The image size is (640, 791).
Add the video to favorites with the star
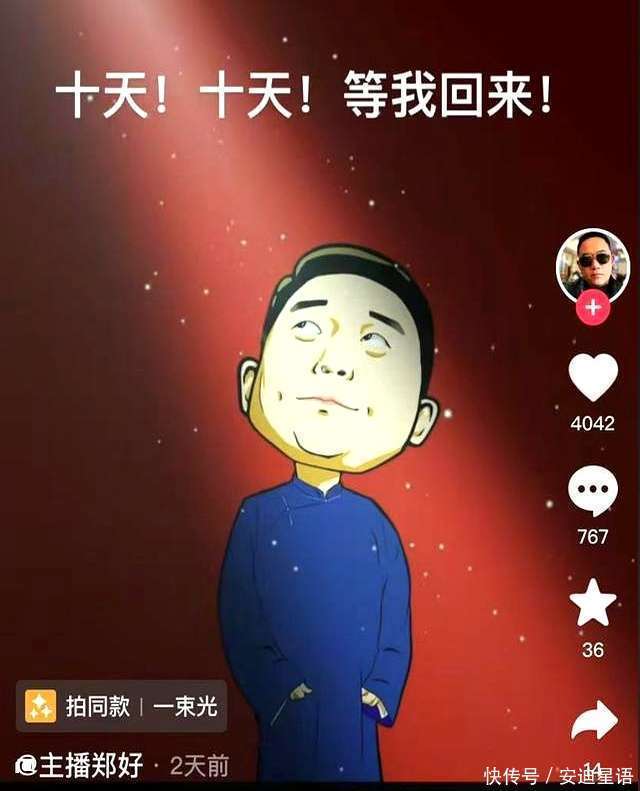[x=593, y=604]
